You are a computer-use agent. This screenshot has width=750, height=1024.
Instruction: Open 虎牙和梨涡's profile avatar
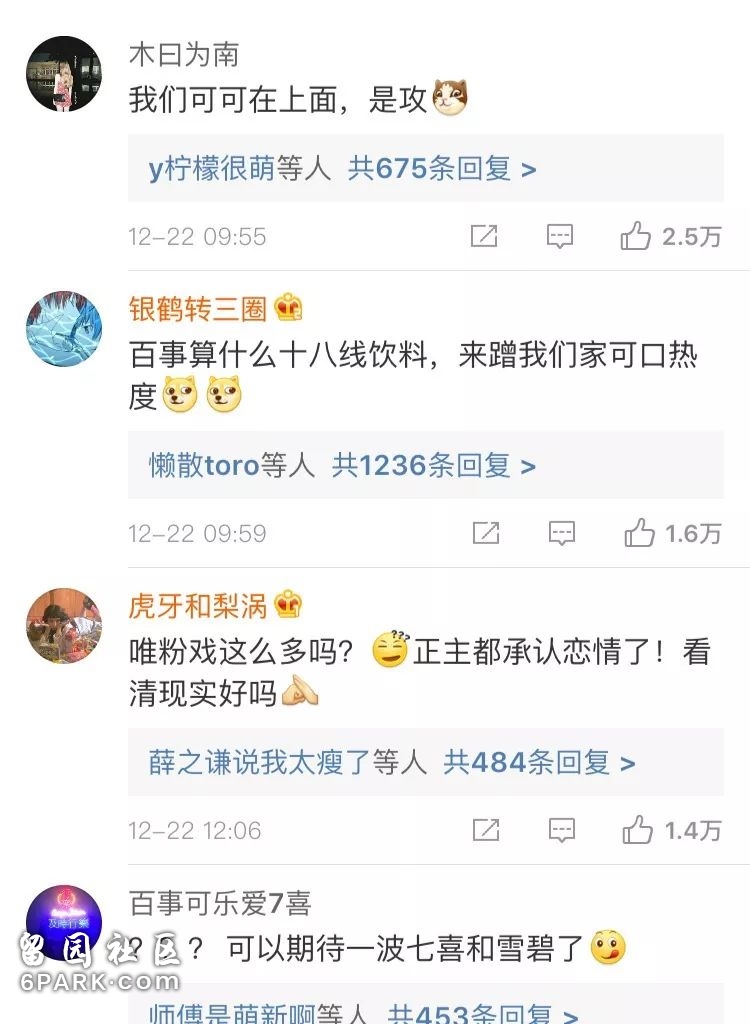click(63, 626)
